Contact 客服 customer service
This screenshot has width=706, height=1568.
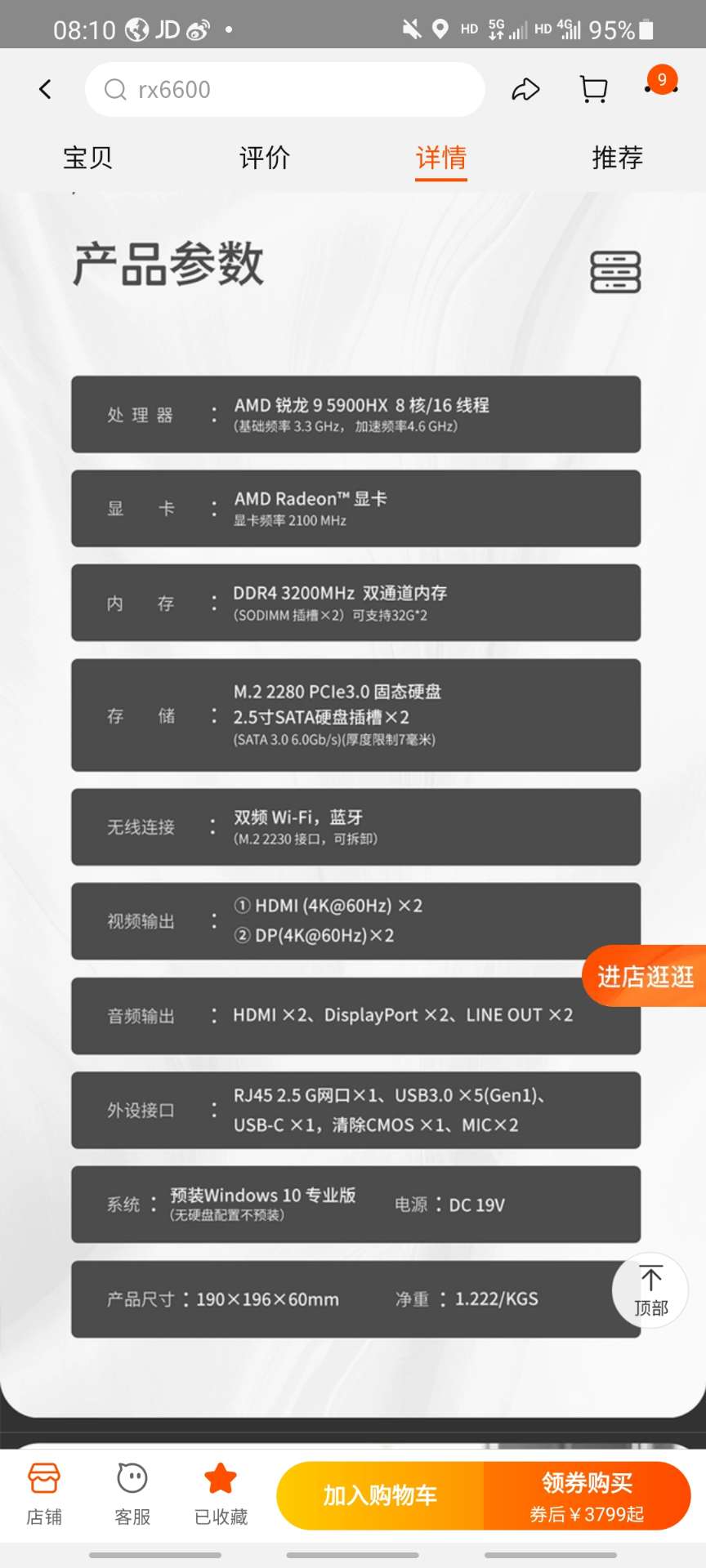tap(132, 1494)
